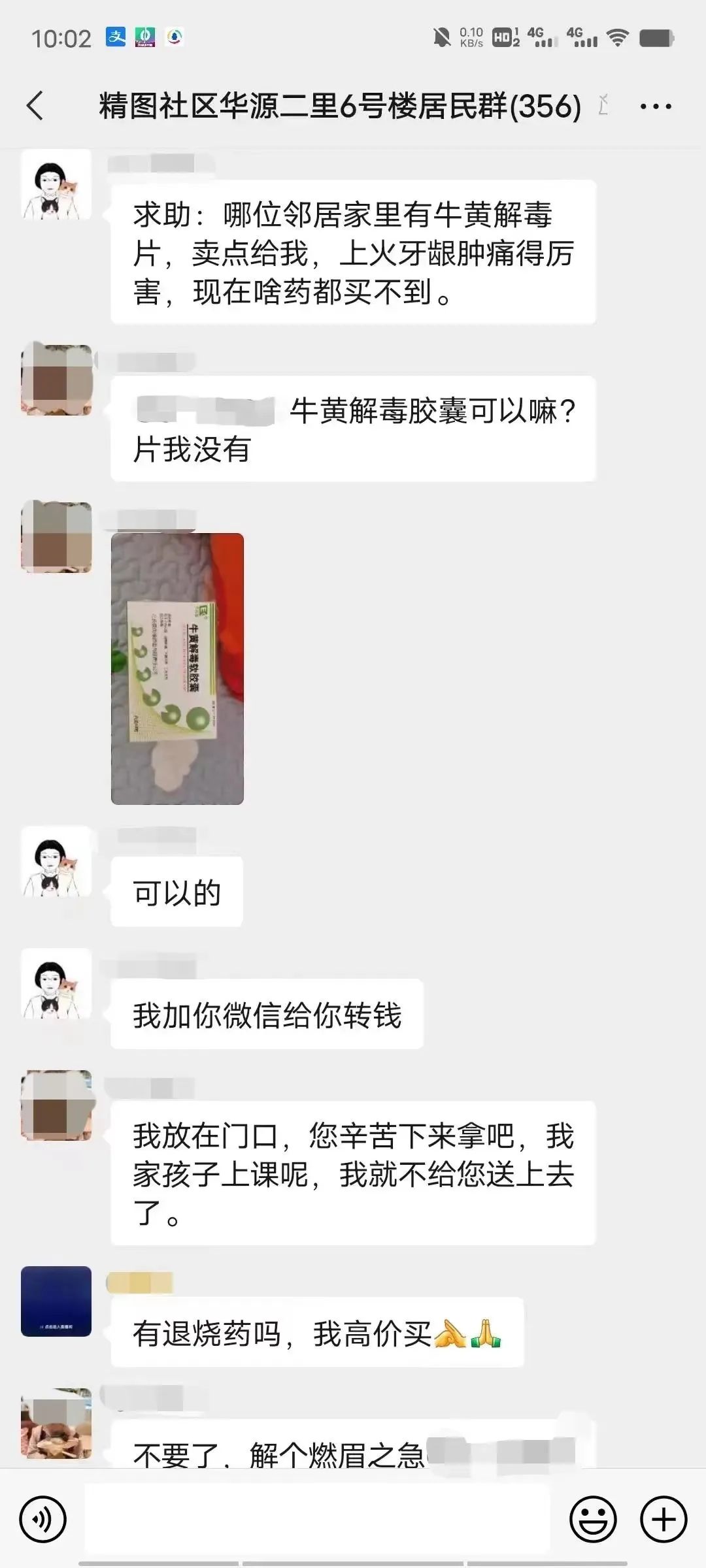Open the three-dot chat info menu
The image size is (706, 1568).
click(x=656, y=106)
